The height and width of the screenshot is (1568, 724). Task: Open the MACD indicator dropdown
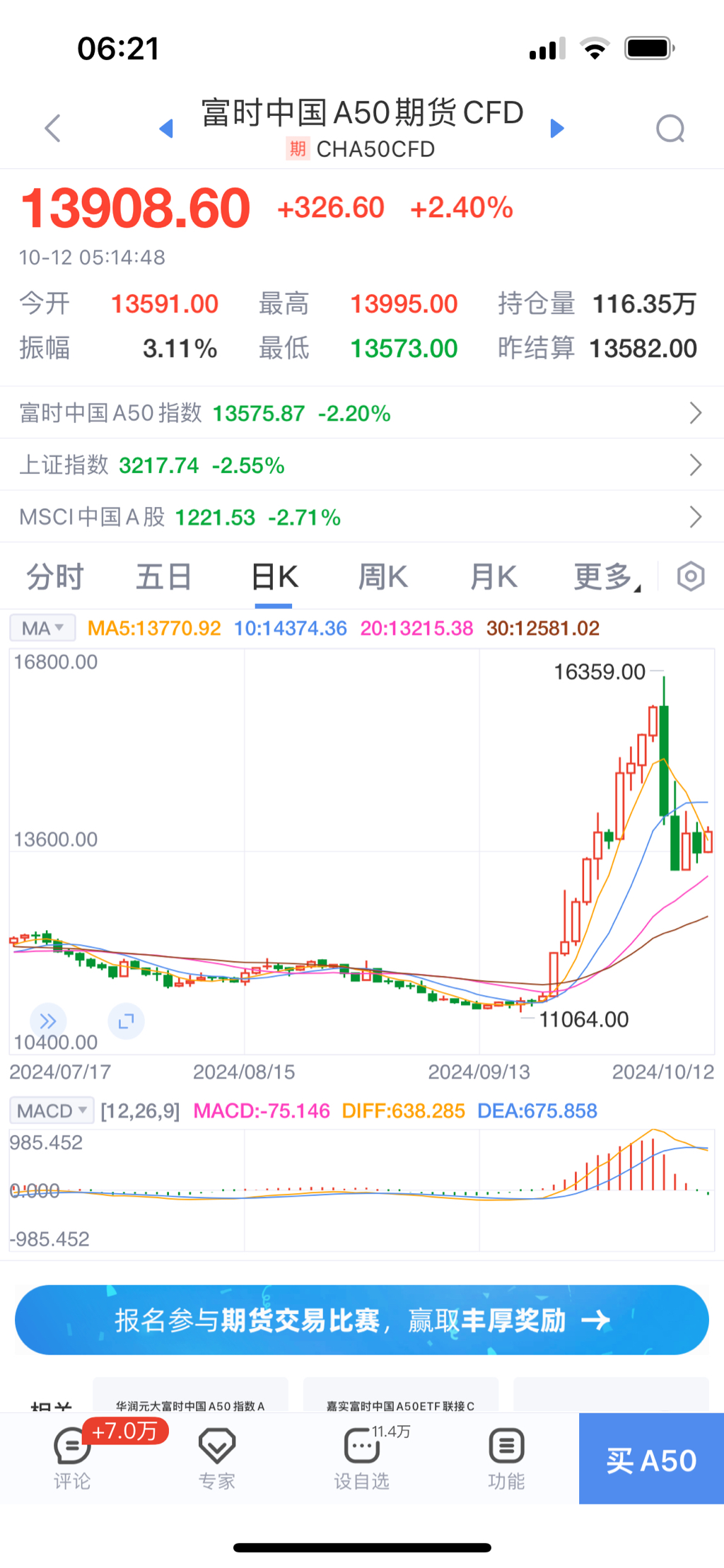pos(52,1110)
